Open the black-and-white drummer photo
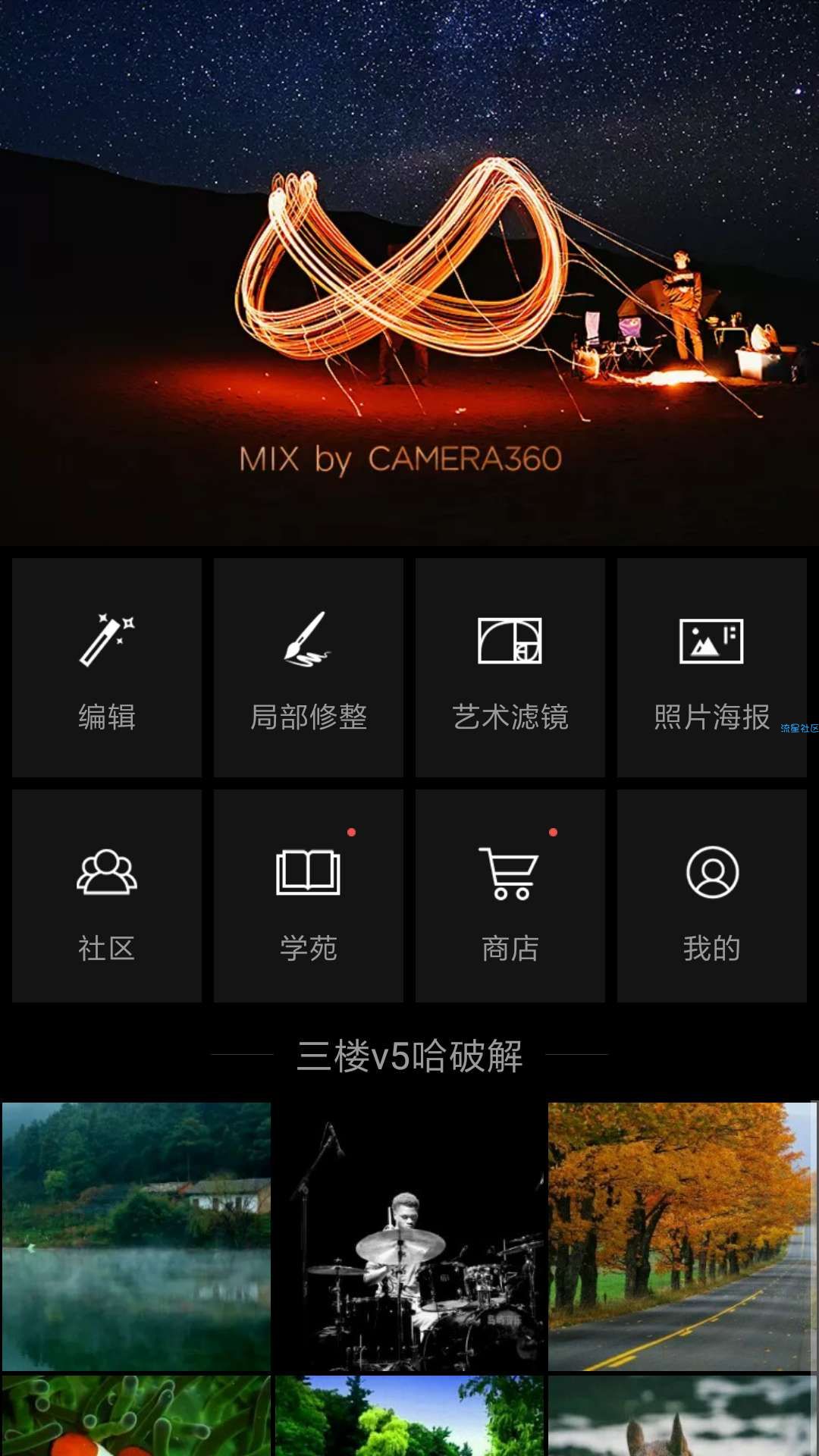 click(x=409, y=1236)
